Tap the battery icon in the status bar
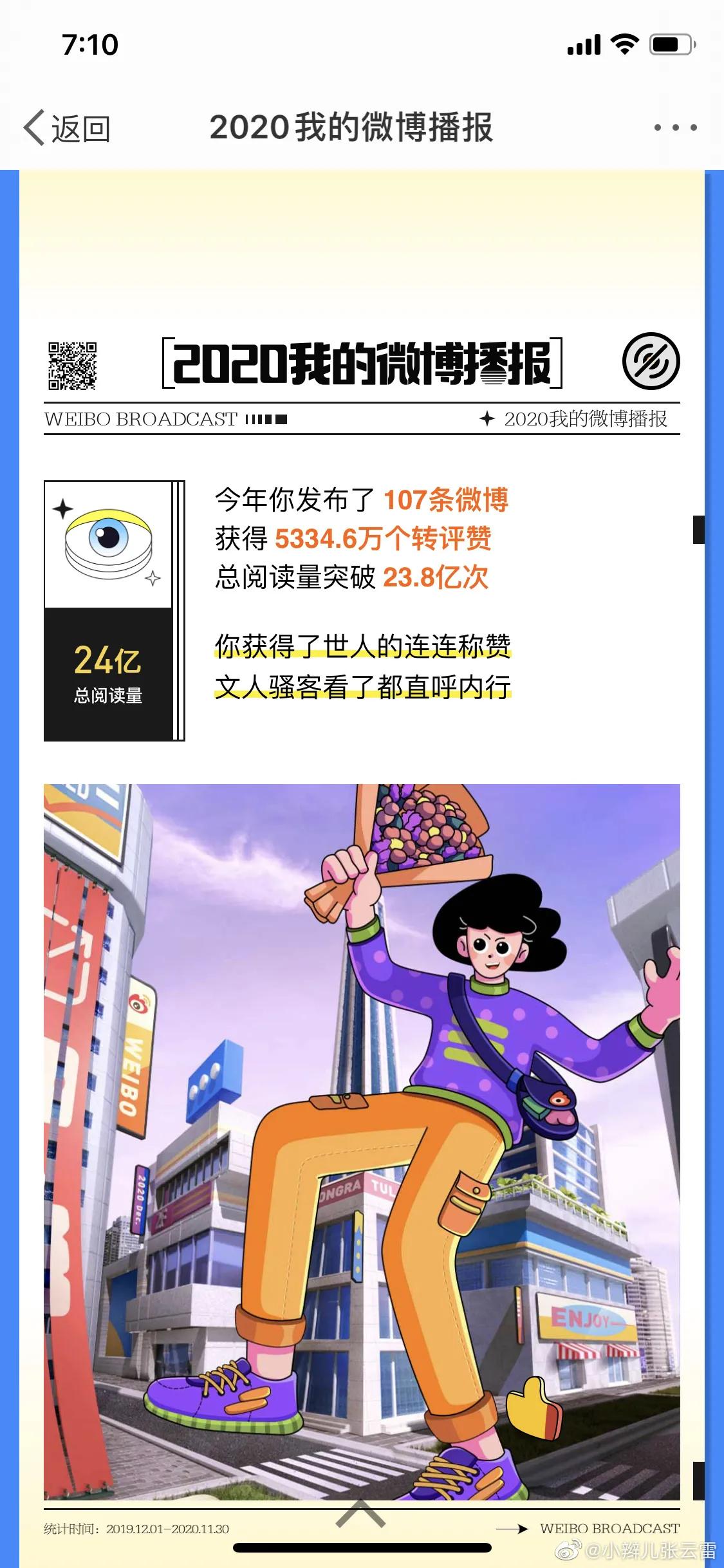Viewport: 724px width, 1568px height. pyautogui.click(x=673, y=44)
